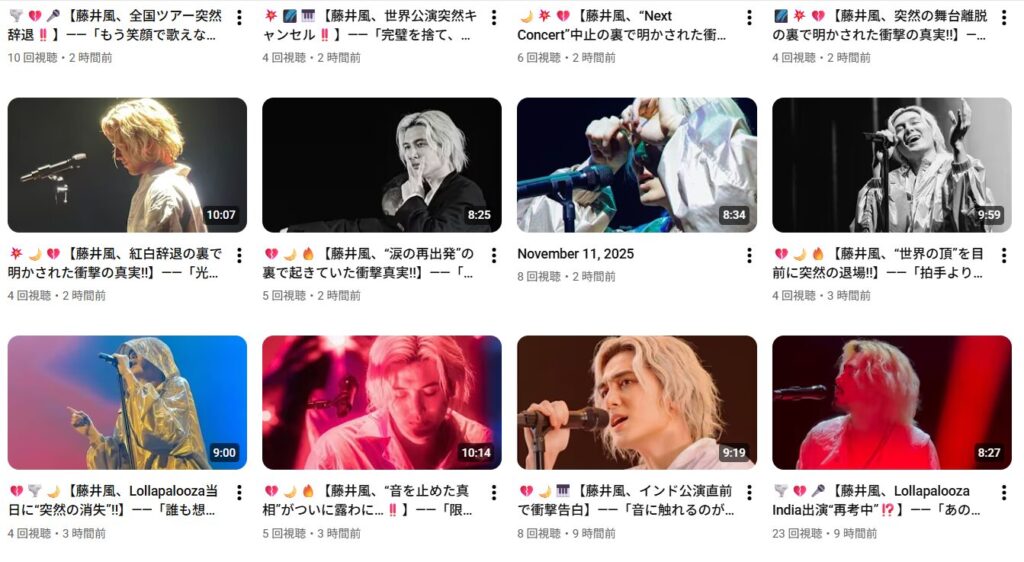Open the November 11, 2025 video thumbnail

point(637,165)
